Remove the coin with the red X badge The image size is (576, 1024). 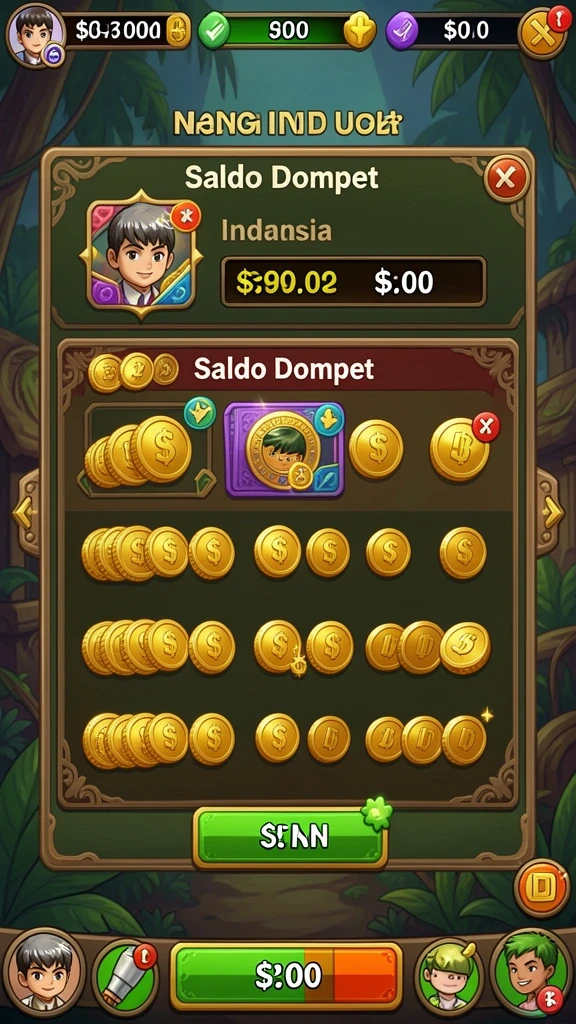[x=461, y=447]
